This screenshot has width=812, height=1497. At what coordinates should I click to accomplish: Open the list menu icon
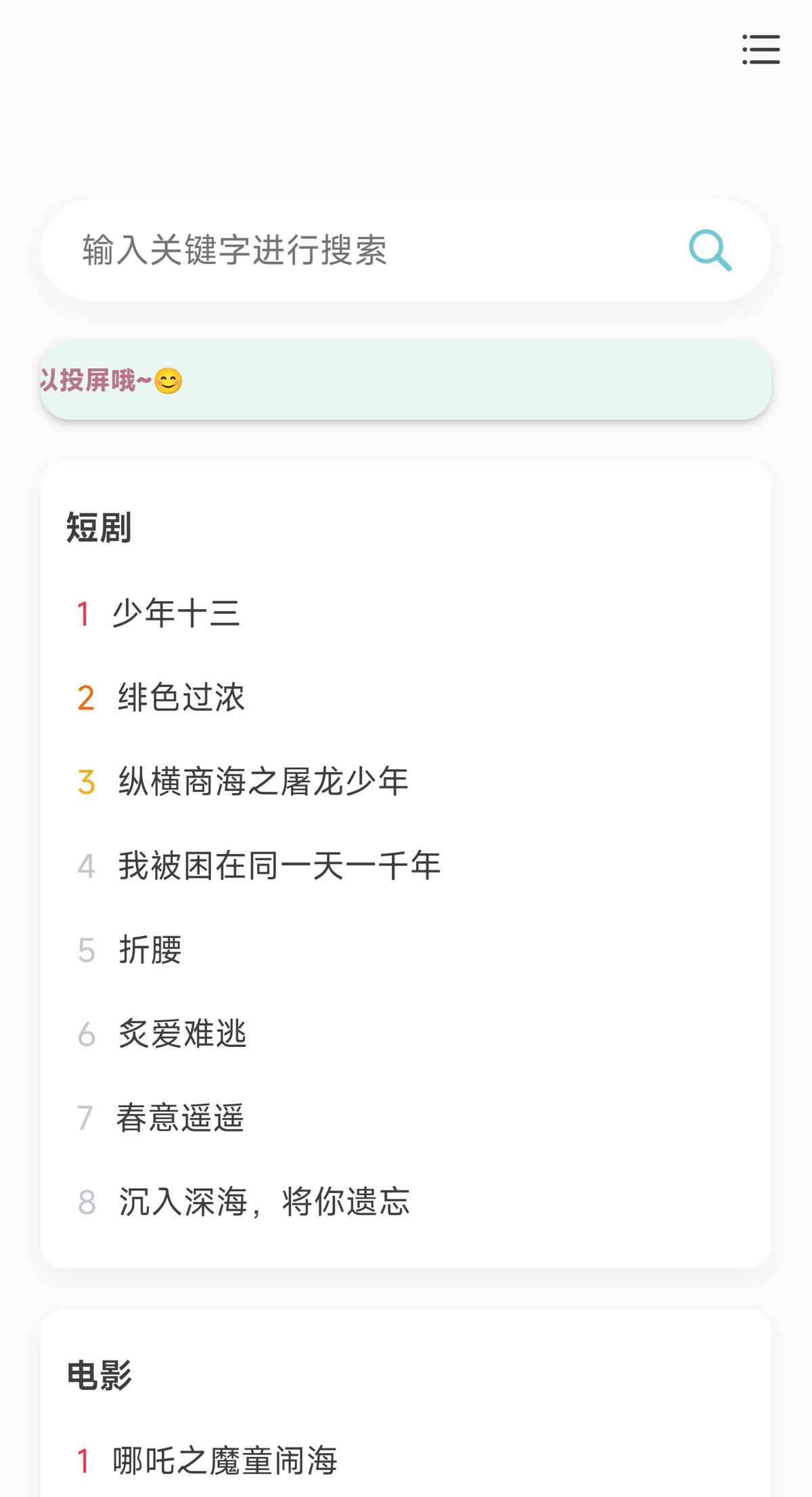click(x=761, y=49)
